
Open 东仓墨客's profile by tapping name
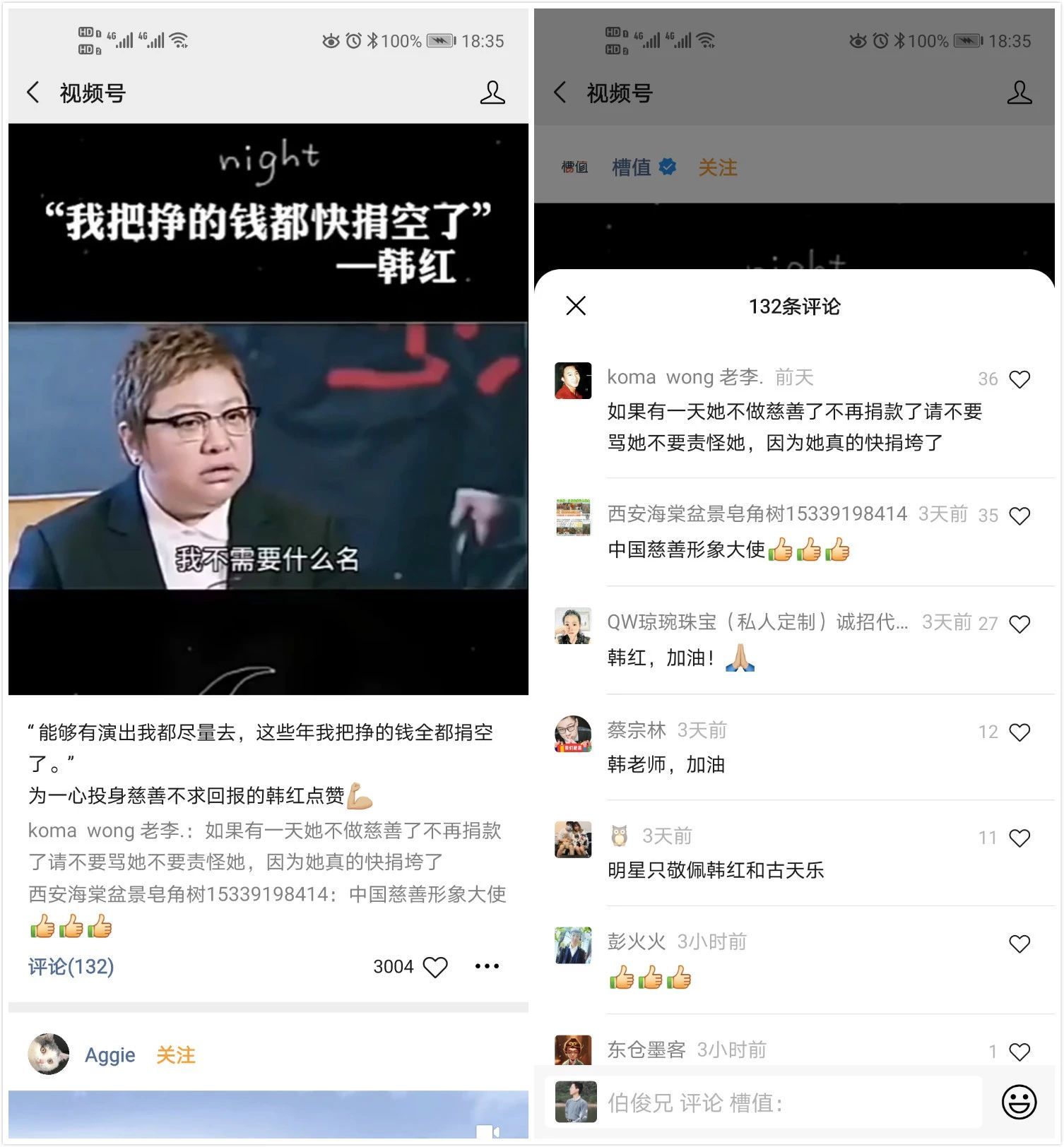645,1050
